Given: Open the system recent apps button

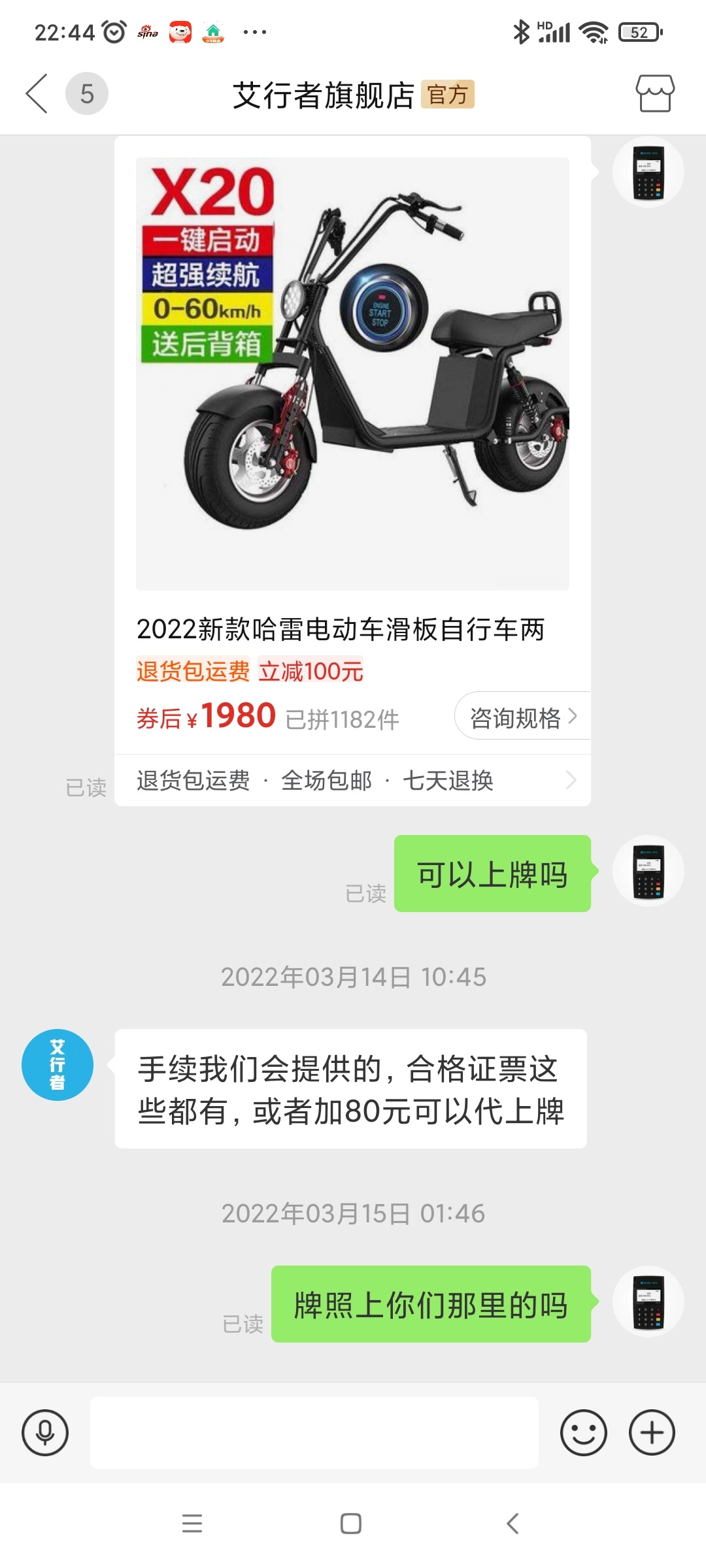Looking at the screenshot, I should pos(192,1523).
